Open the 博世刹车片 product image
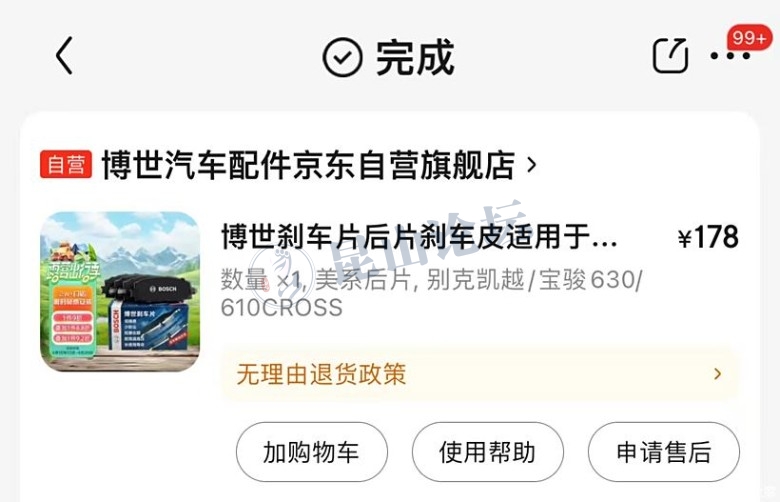 pyautogui.click(x=120, y=292)
